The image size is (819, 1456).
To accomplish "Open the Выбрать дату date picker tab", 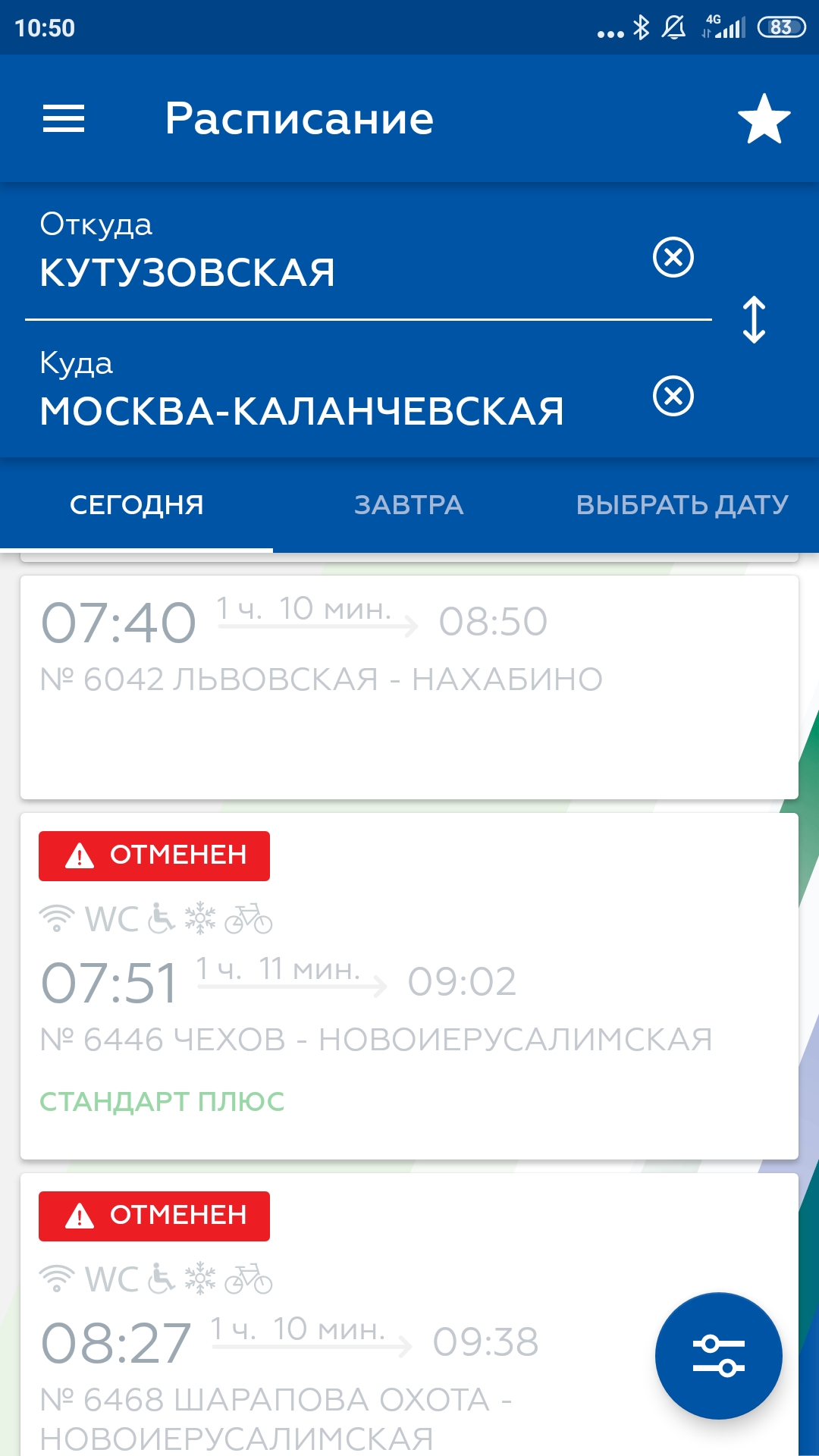I will 682,505.
